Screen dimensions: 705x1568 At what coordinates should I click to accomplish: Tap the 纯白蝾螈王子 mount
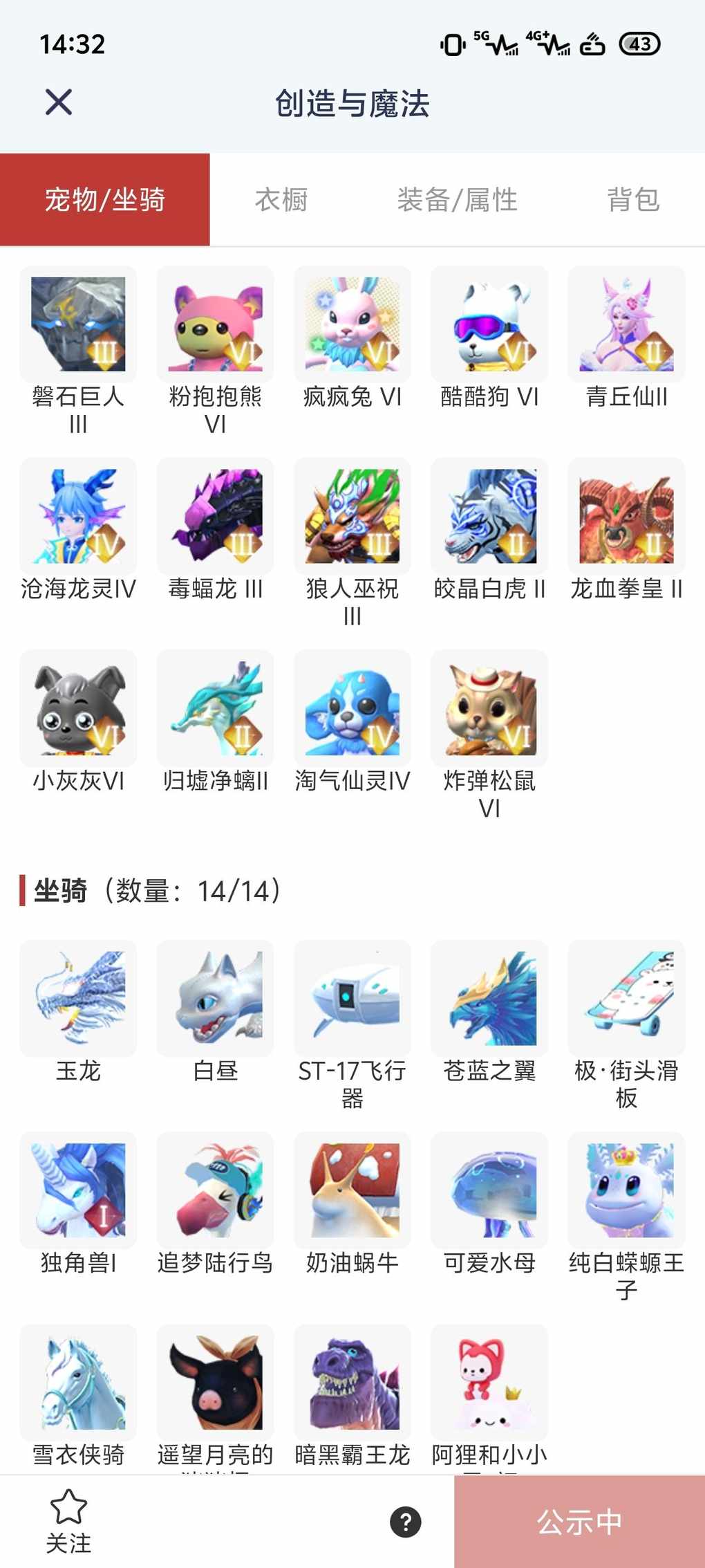pyautogui.click(x=626, y=1190)
